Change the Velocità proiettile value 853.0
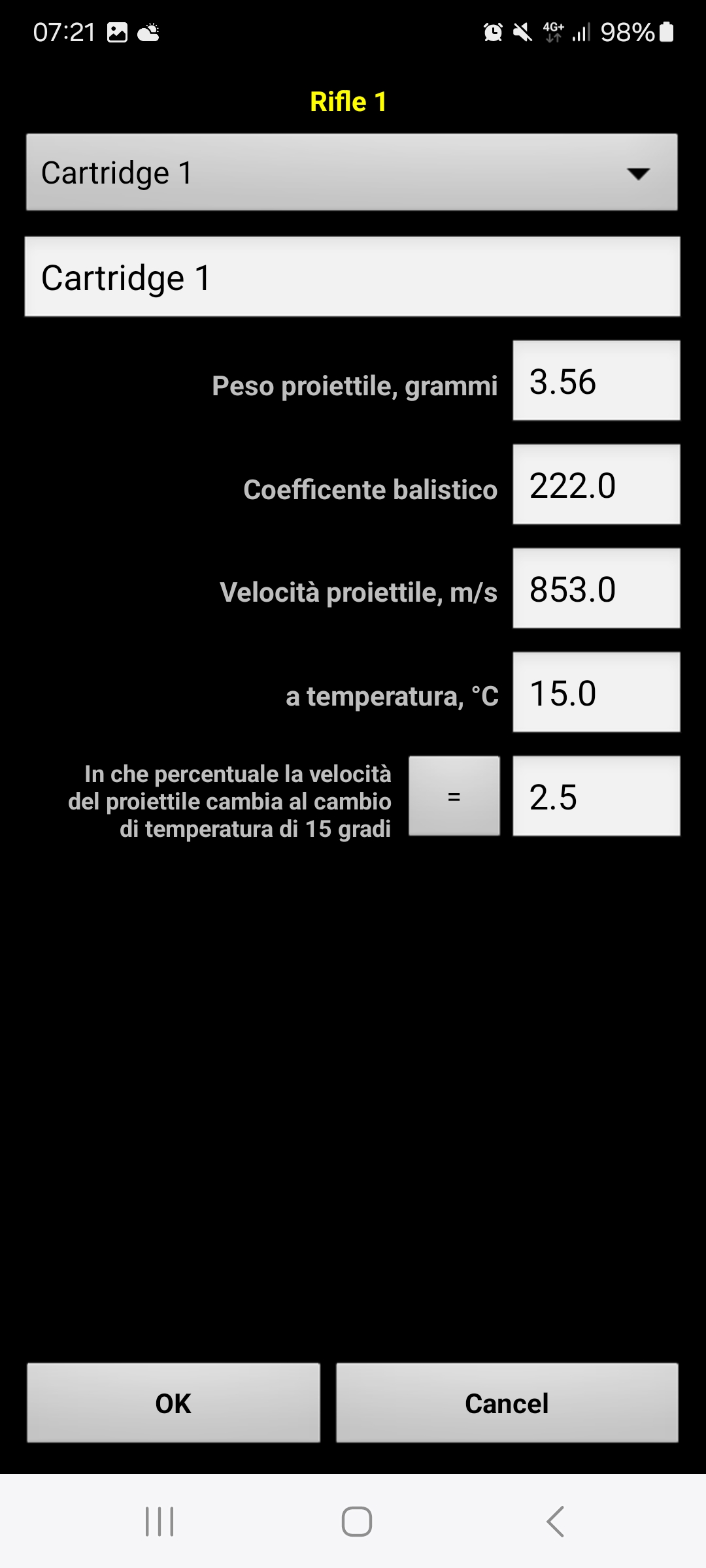The image size is (706, 1568). point(596,589)
